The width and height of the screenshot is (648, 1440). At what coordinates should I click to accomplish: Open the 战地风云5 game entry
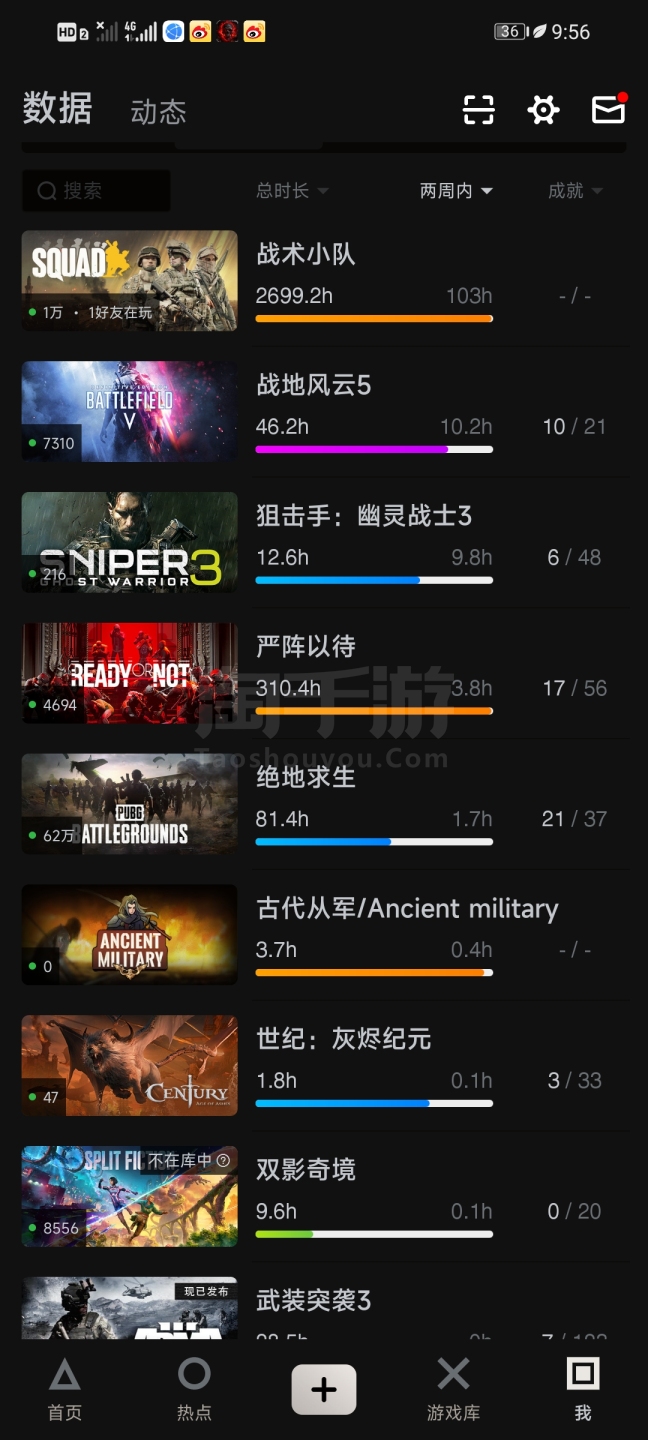point(313,385)
